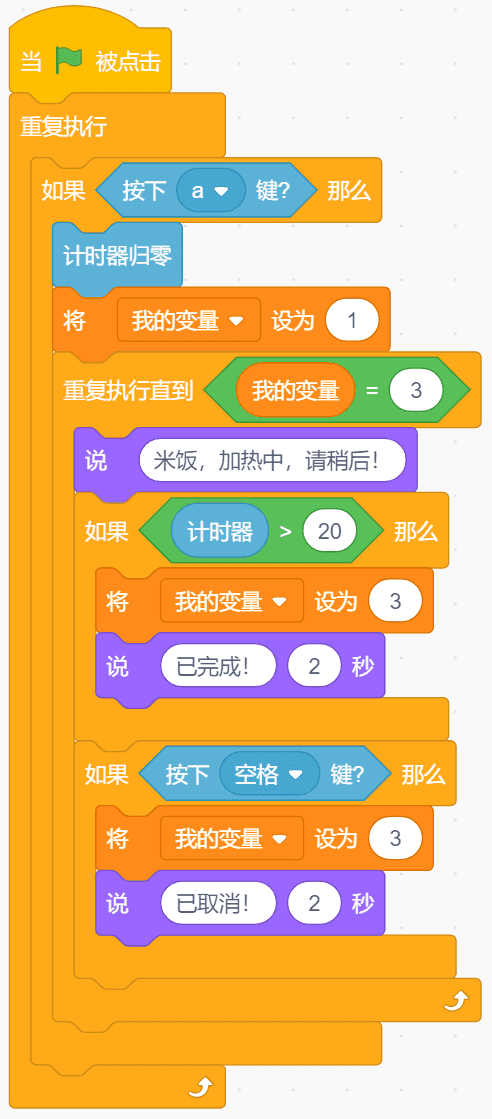Edit the text 米饭,加热中,请稍后!
This screenshot has height=1119, width=492.
(273, 460)
